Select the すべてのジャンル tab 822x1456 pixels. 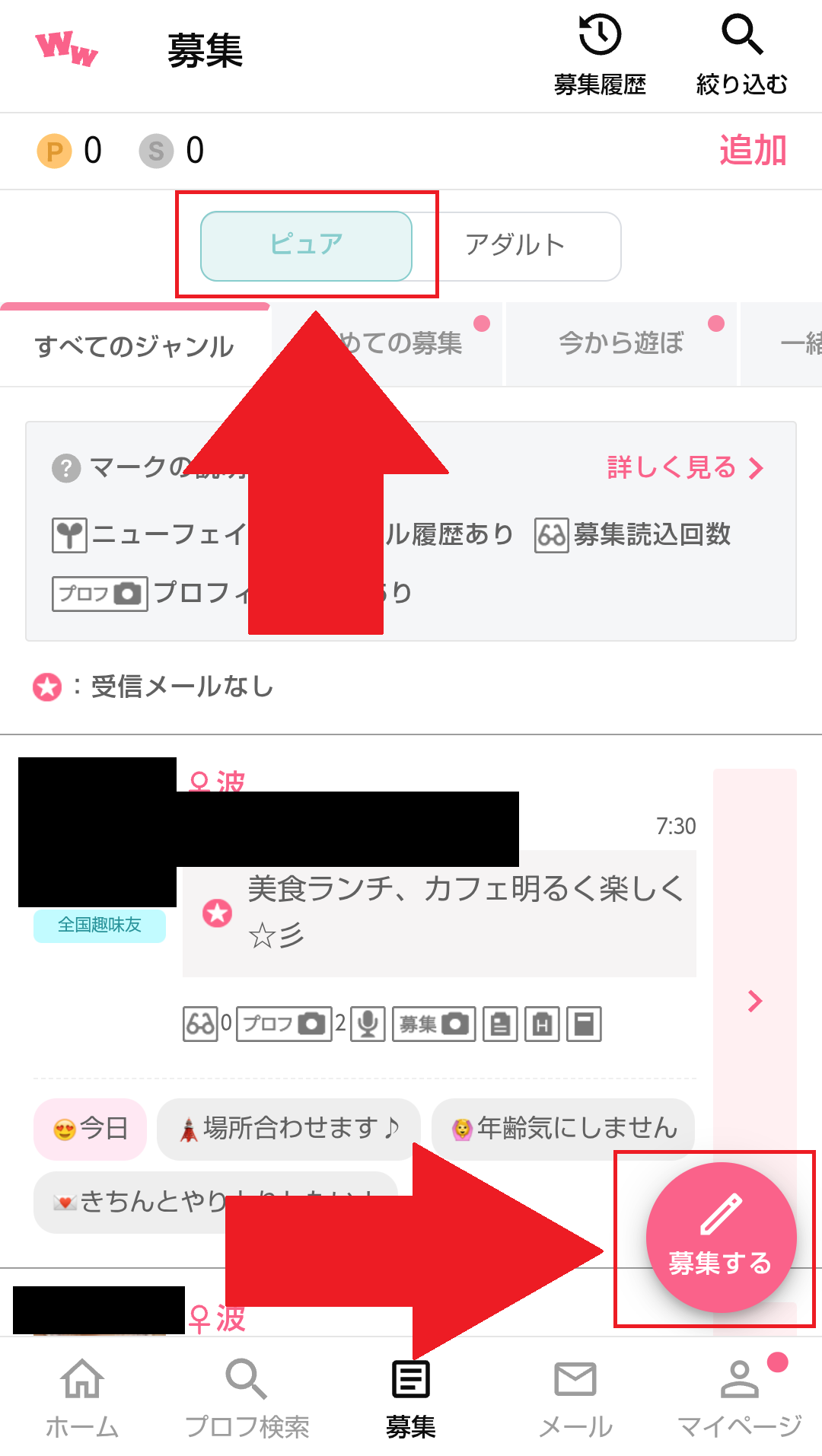tap(135, 346)
